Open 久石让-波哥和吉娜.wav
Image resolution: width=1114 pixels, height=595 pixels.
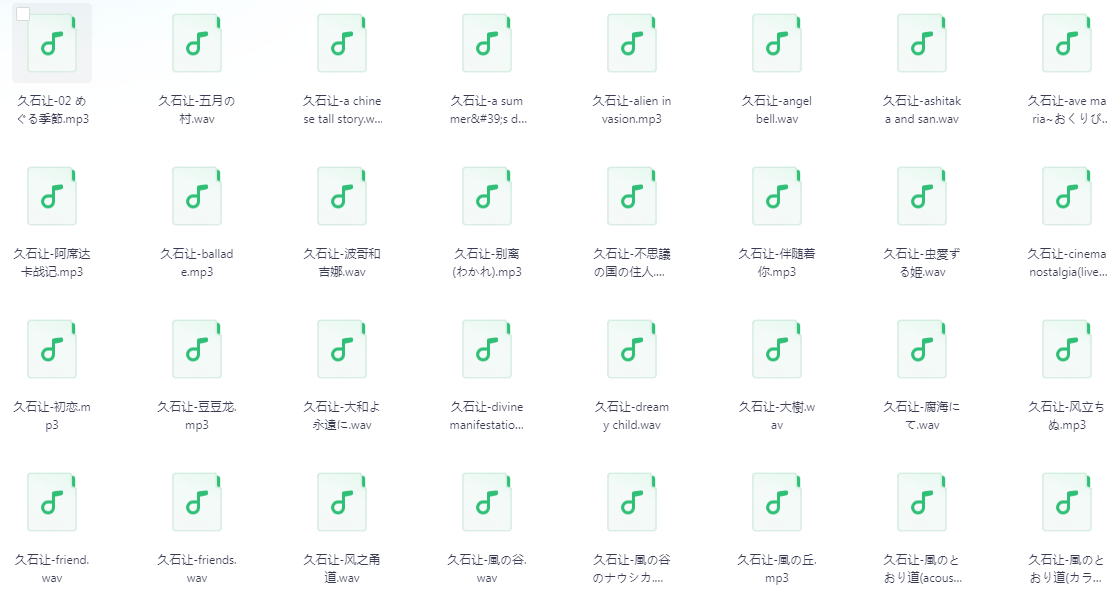342,196
